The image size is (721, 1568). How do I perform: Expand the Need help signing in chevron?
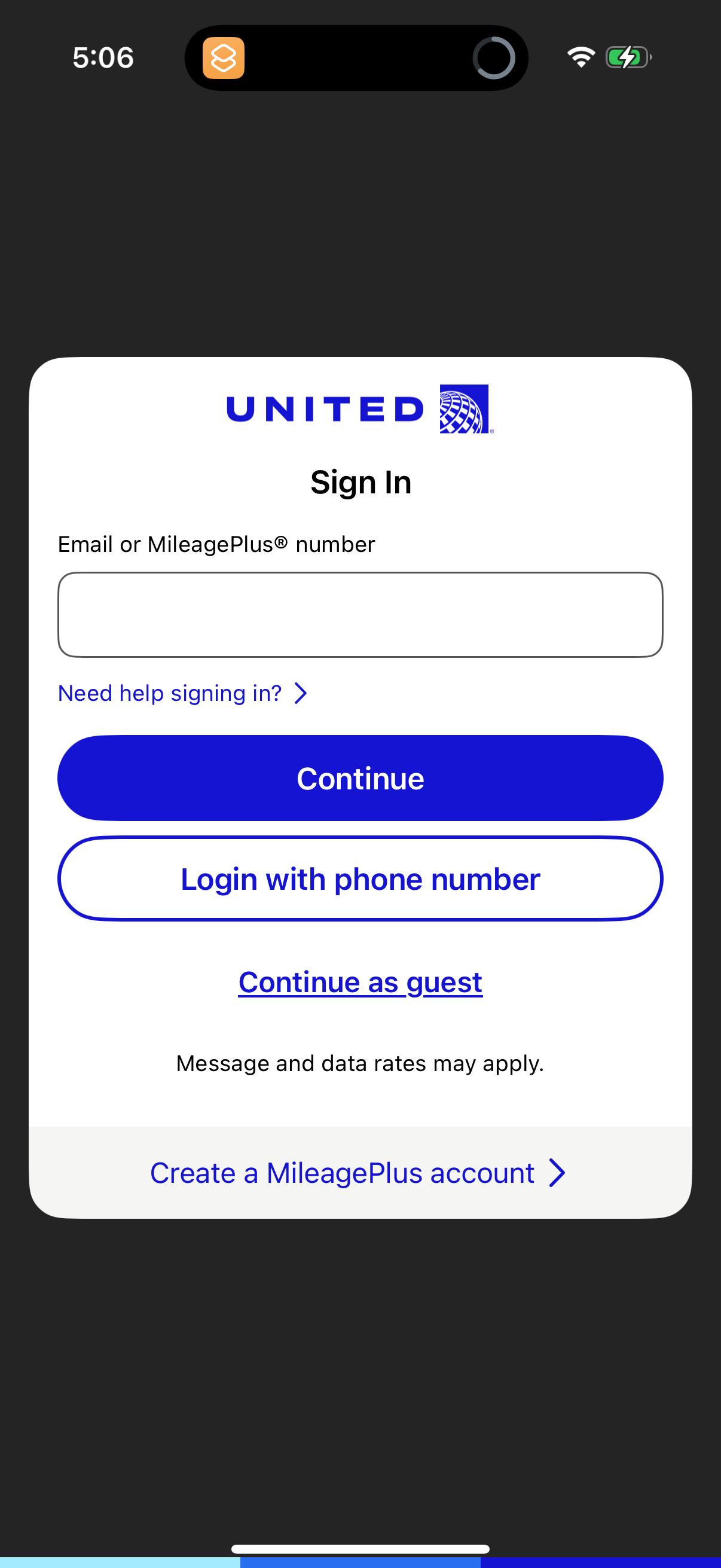pos(301,693)
